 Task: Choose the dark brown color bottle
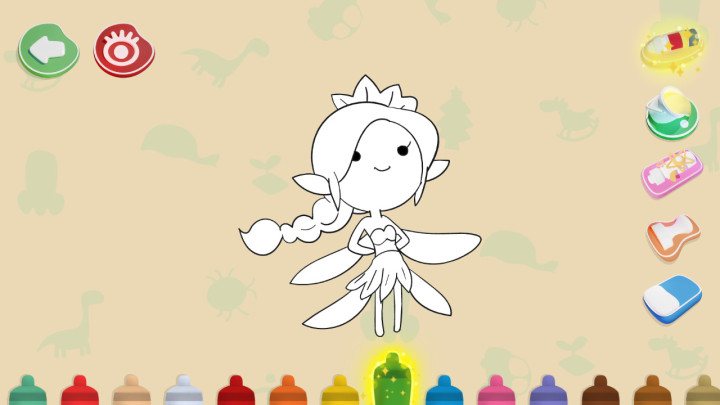pyautogui.click(x=599, y=391)
